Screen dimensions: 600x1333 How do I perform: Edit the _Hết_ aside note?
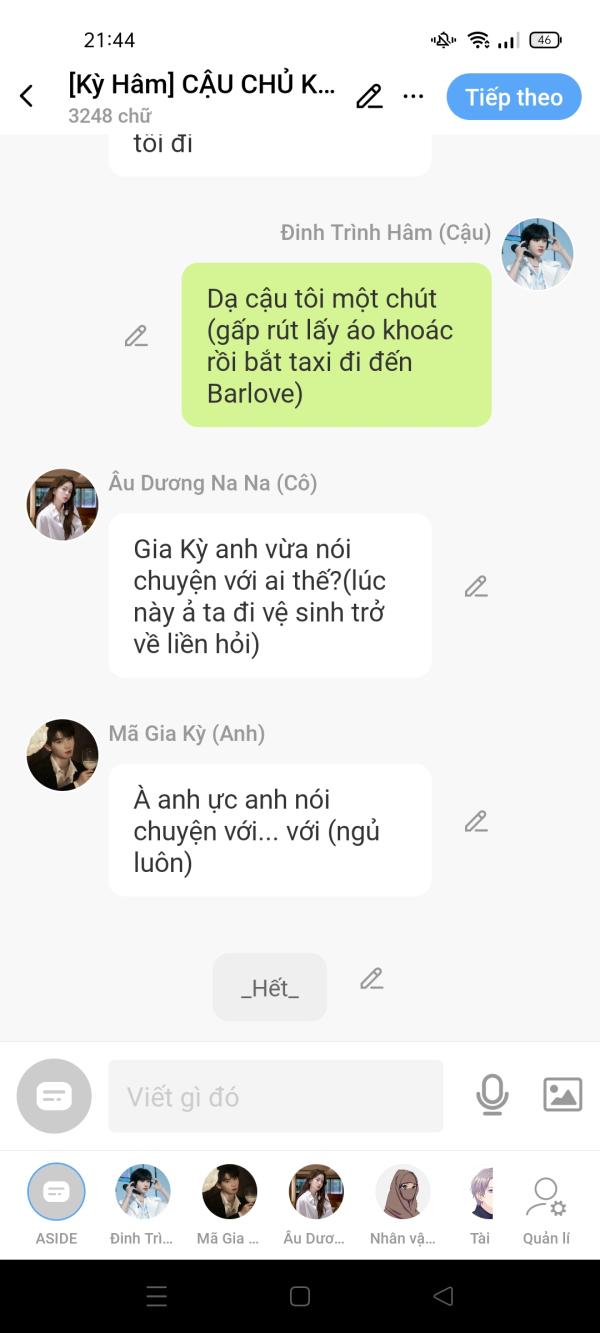372,979
